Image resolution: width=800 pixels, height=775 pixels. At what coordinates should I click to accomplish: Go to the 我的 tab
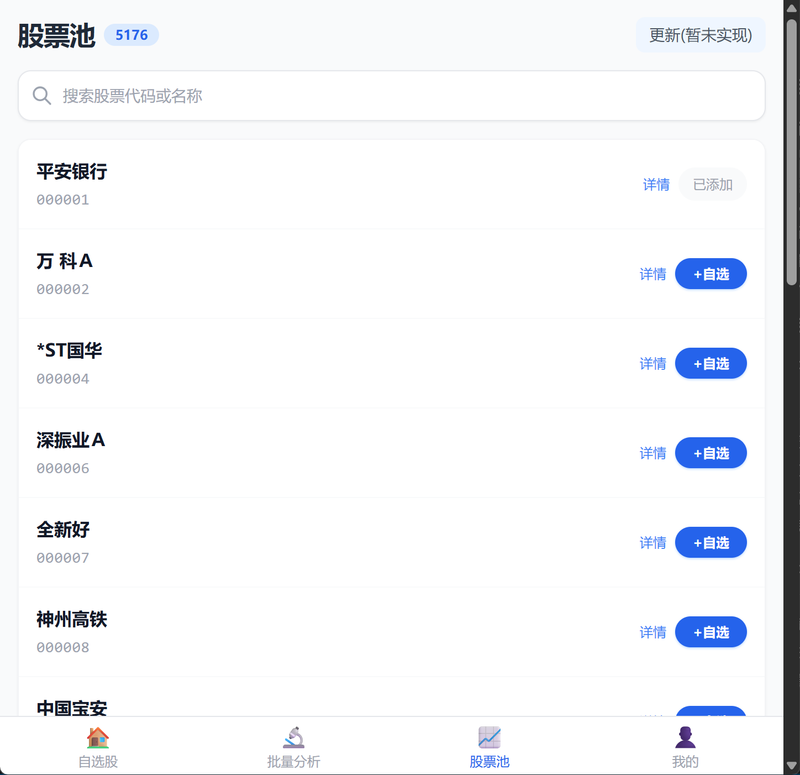(685, 747)
